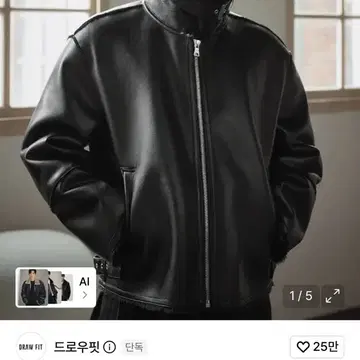The image size is (360, 360).
Task: Like the brand with the heart button
Action: pos(317,347)
